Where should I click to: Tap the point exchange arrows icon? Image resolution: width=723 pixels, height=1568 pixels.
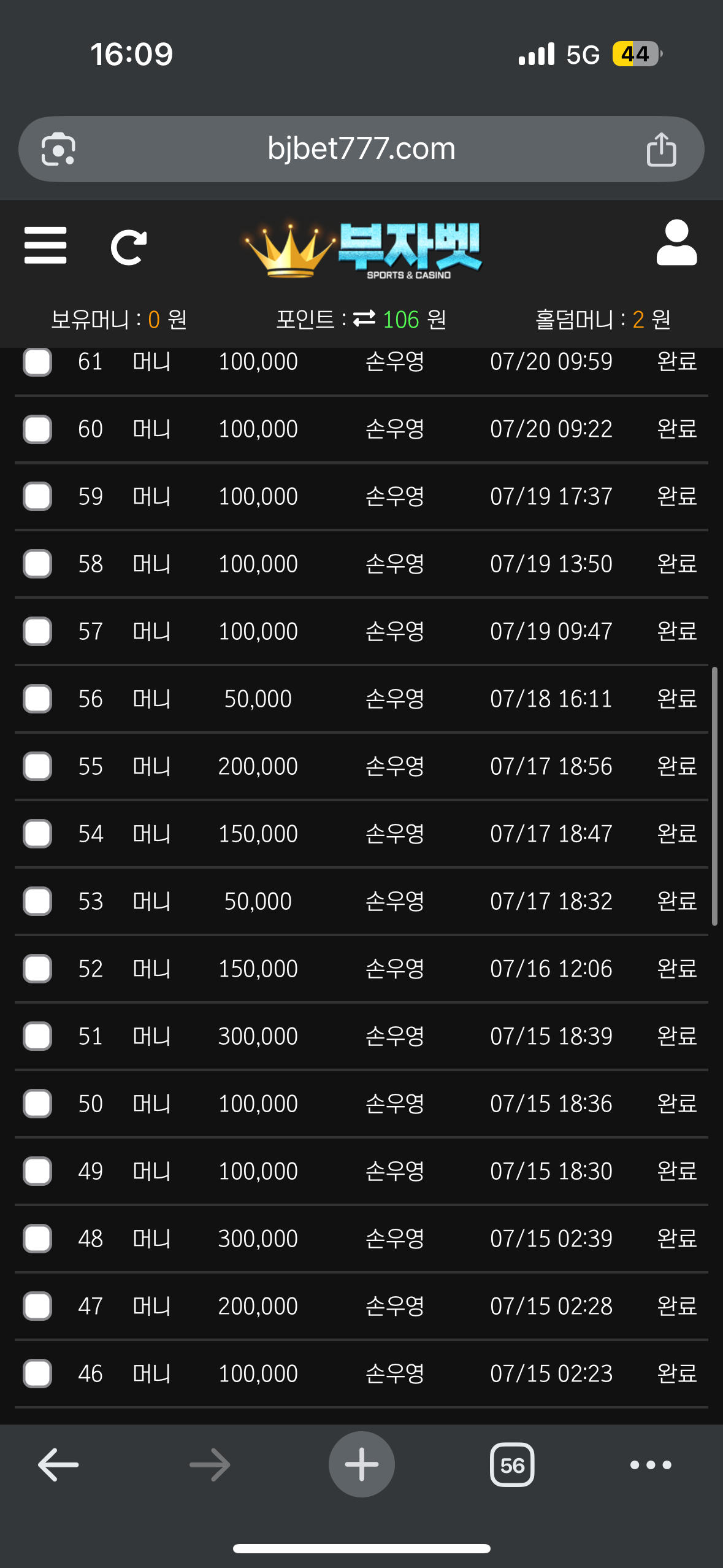coord(364,318)
